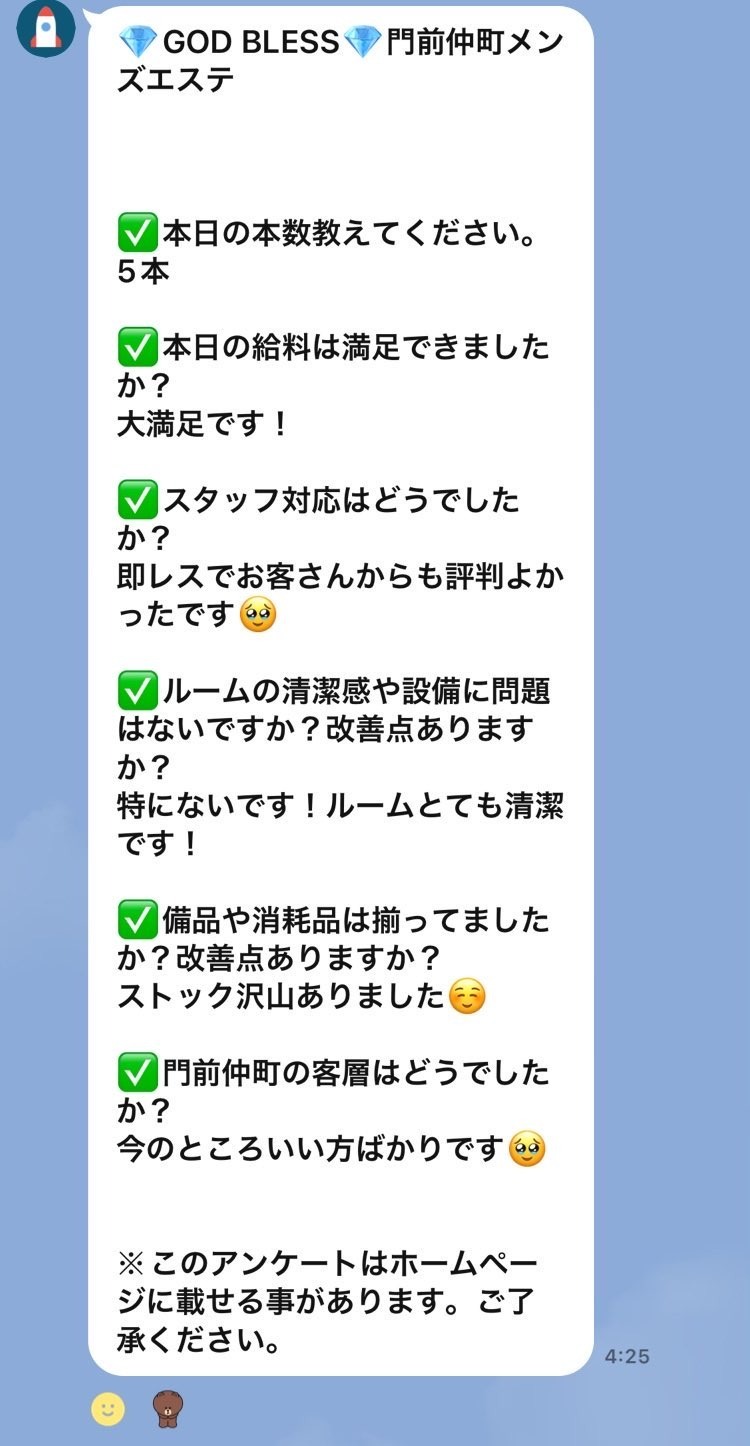Image resolution: width=750 pixels, height=1446 pixels.
Task: Open the sender's rocket profile avatar
Action: (x=45, y=27)
